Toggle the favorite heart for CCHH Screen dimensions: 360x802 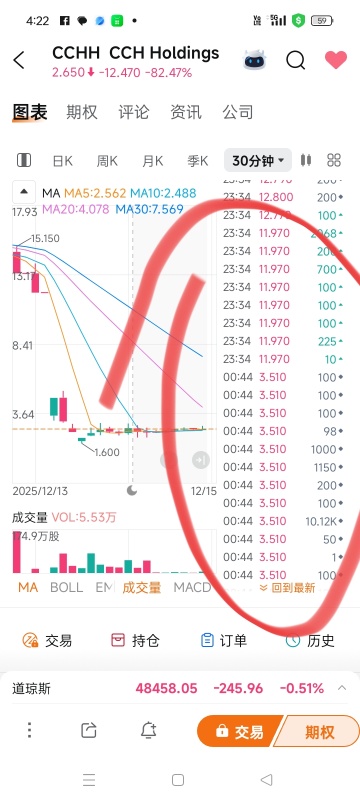pos(336,60)
